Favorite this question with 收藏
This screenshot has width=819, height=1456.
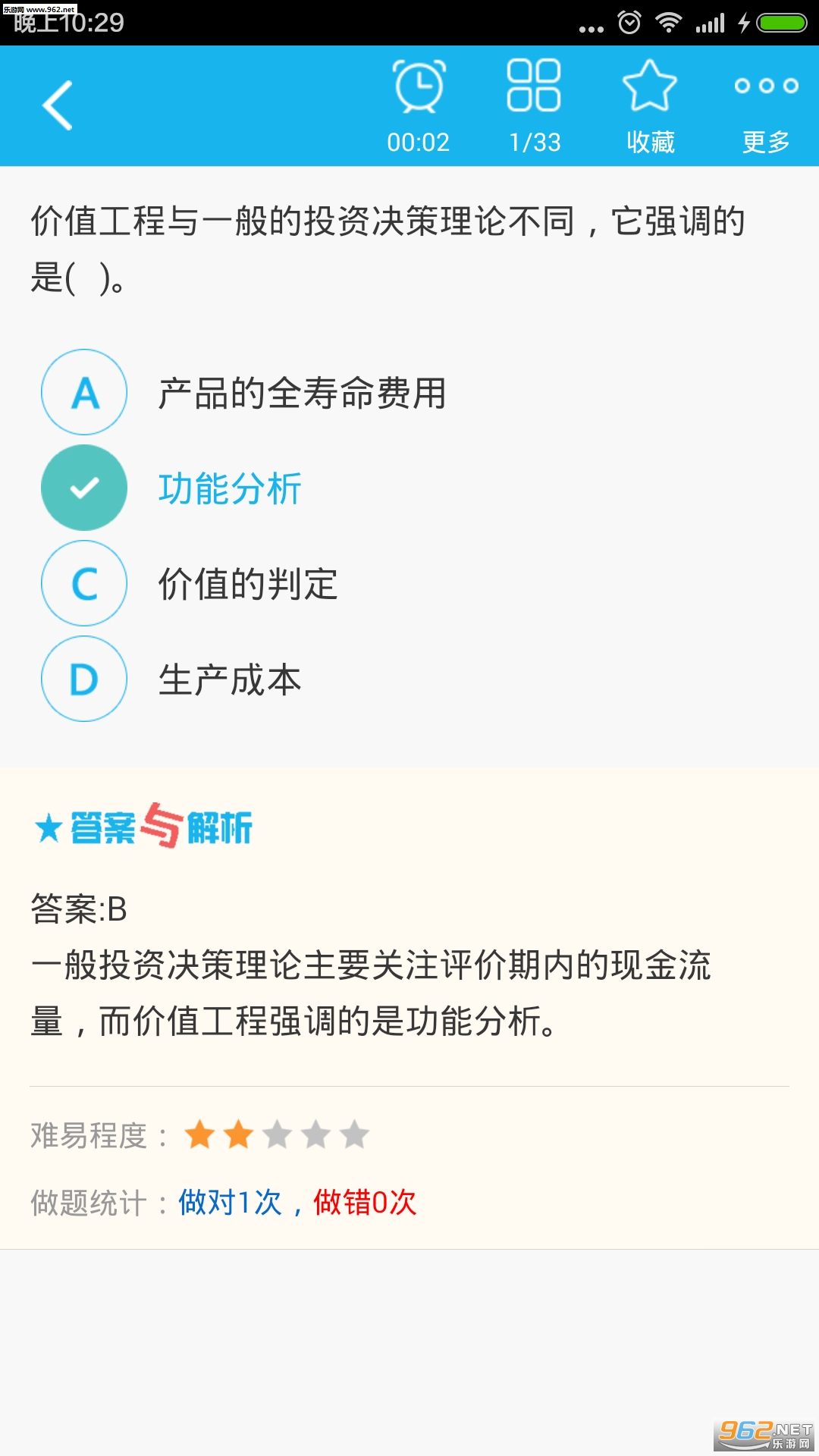(x=650, y=105)
